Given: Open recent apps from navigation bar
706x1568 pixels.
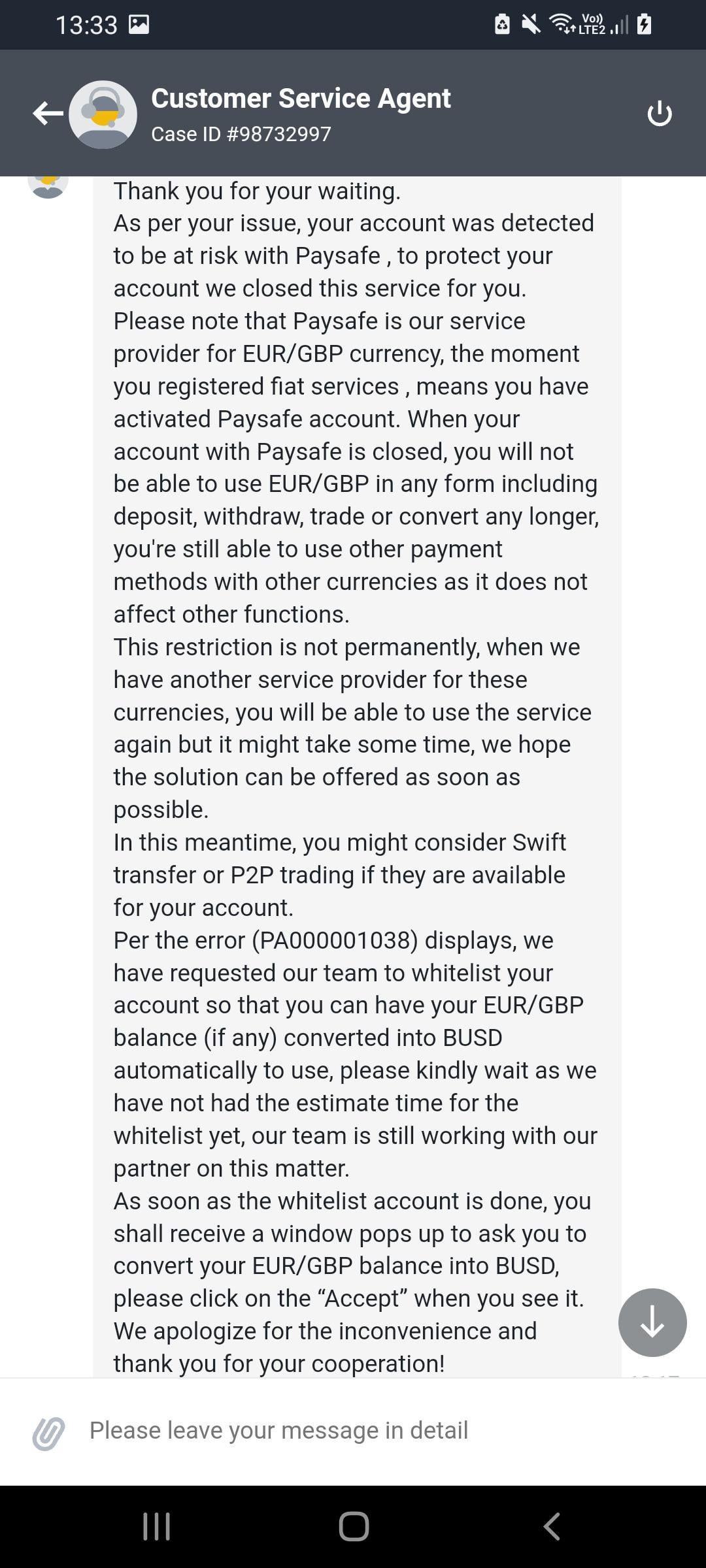Looking at the screenshot, I should coord(157,1526).
